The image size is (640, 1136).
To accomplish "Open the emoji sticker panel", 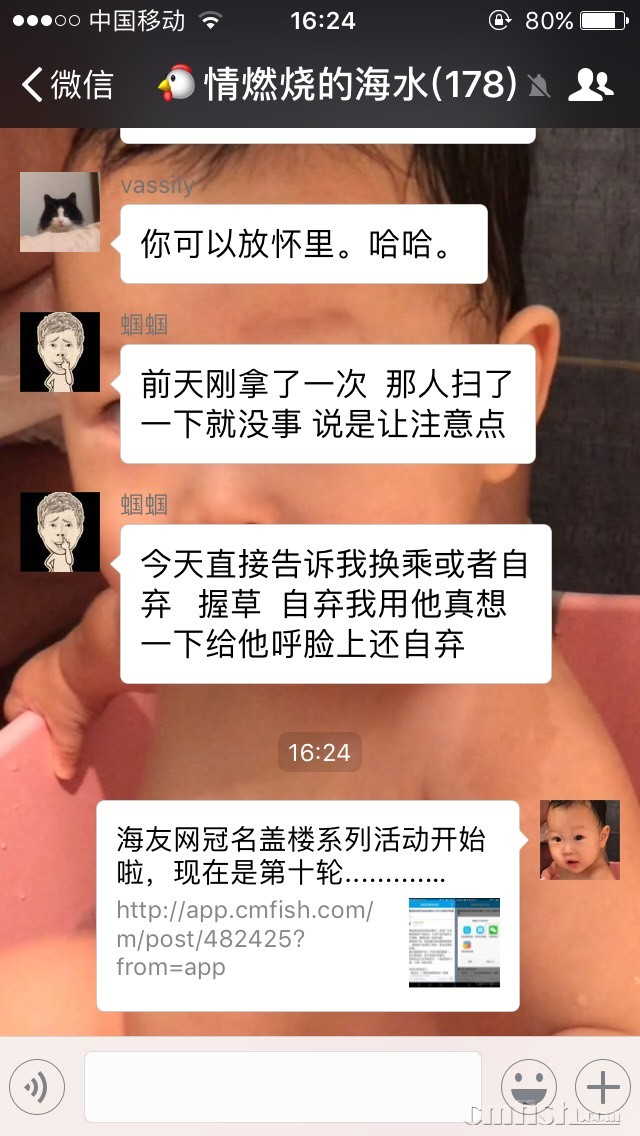I will click(528, 1087).
